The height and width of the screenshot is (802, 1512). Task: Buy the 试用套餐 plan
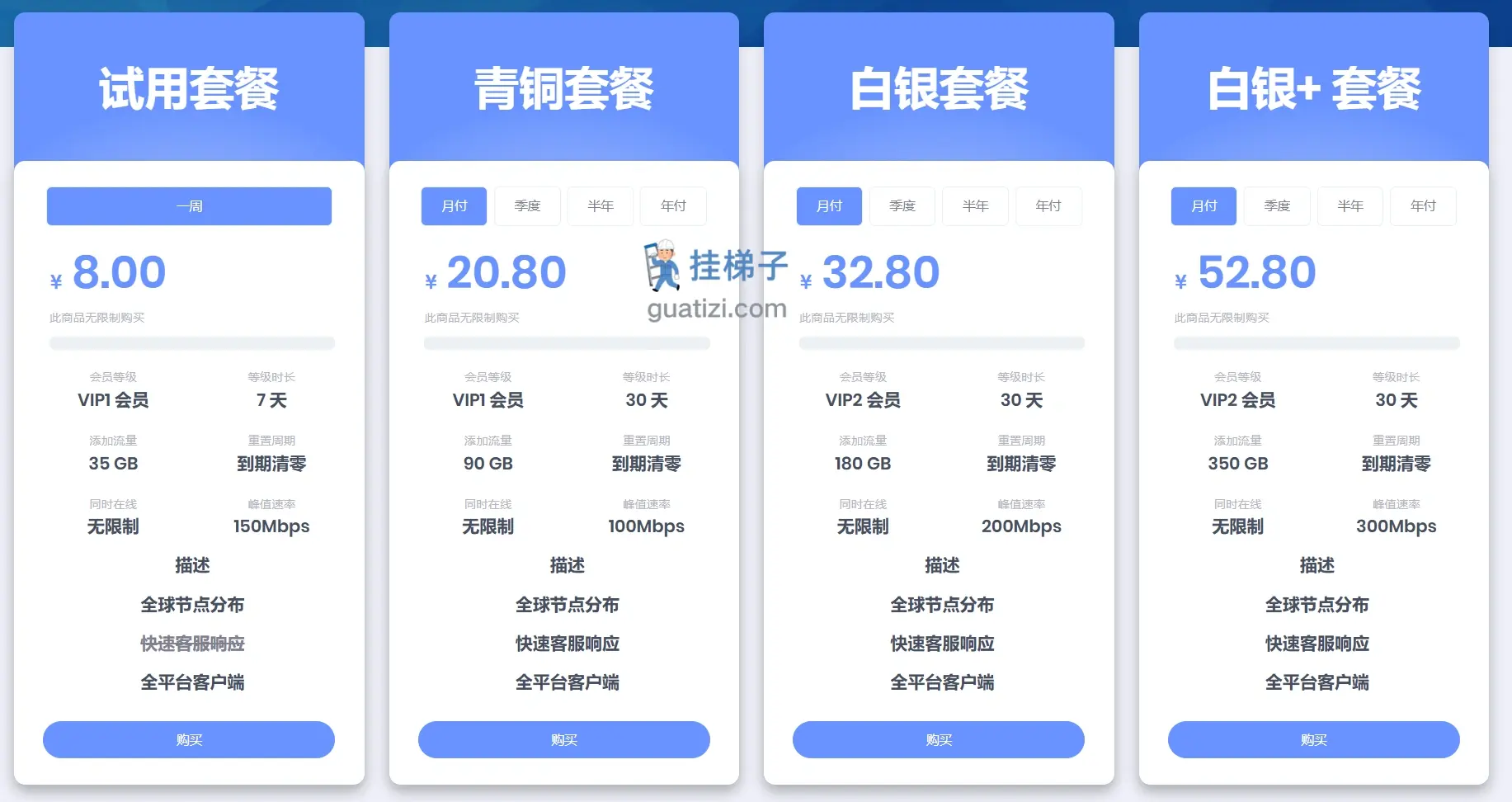[189, 739]
